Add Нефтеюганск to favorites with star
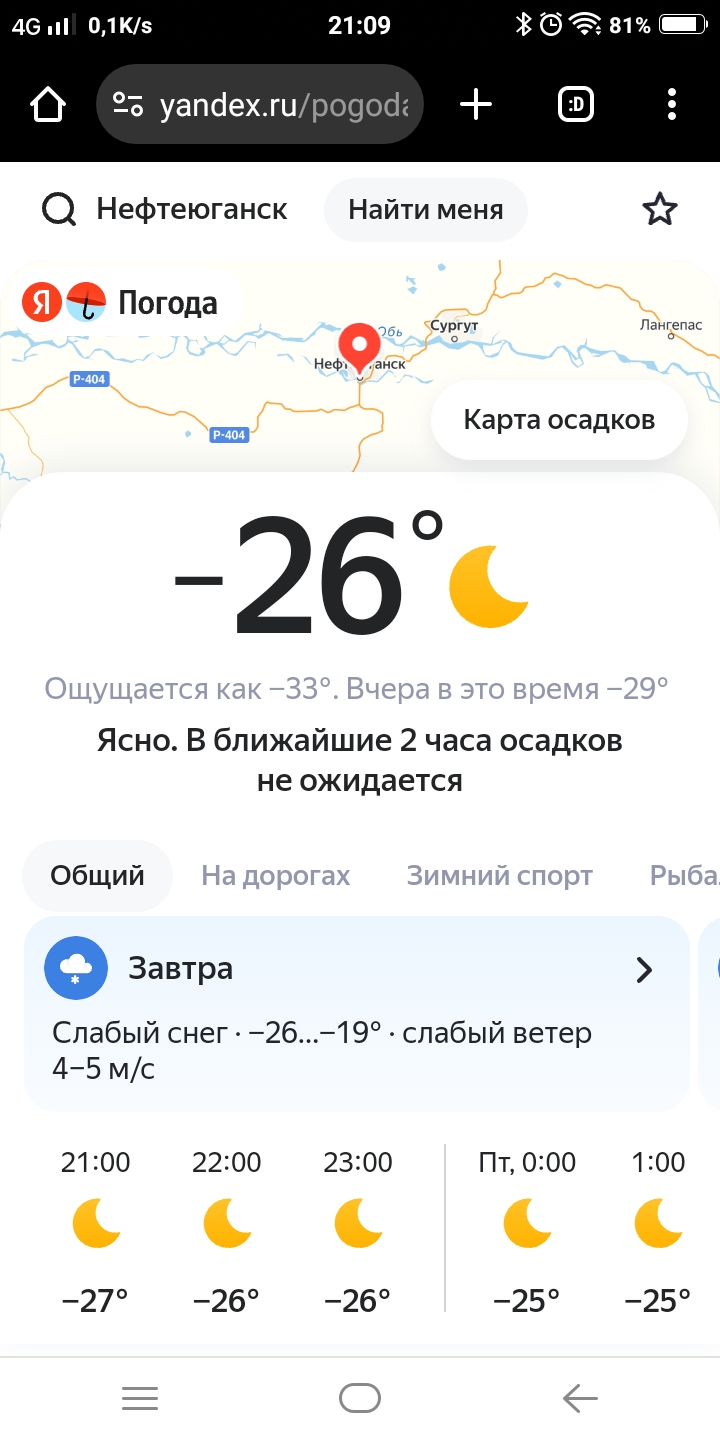The height and width of the screenshot is (1440, 720). click(x=659, y=210)
